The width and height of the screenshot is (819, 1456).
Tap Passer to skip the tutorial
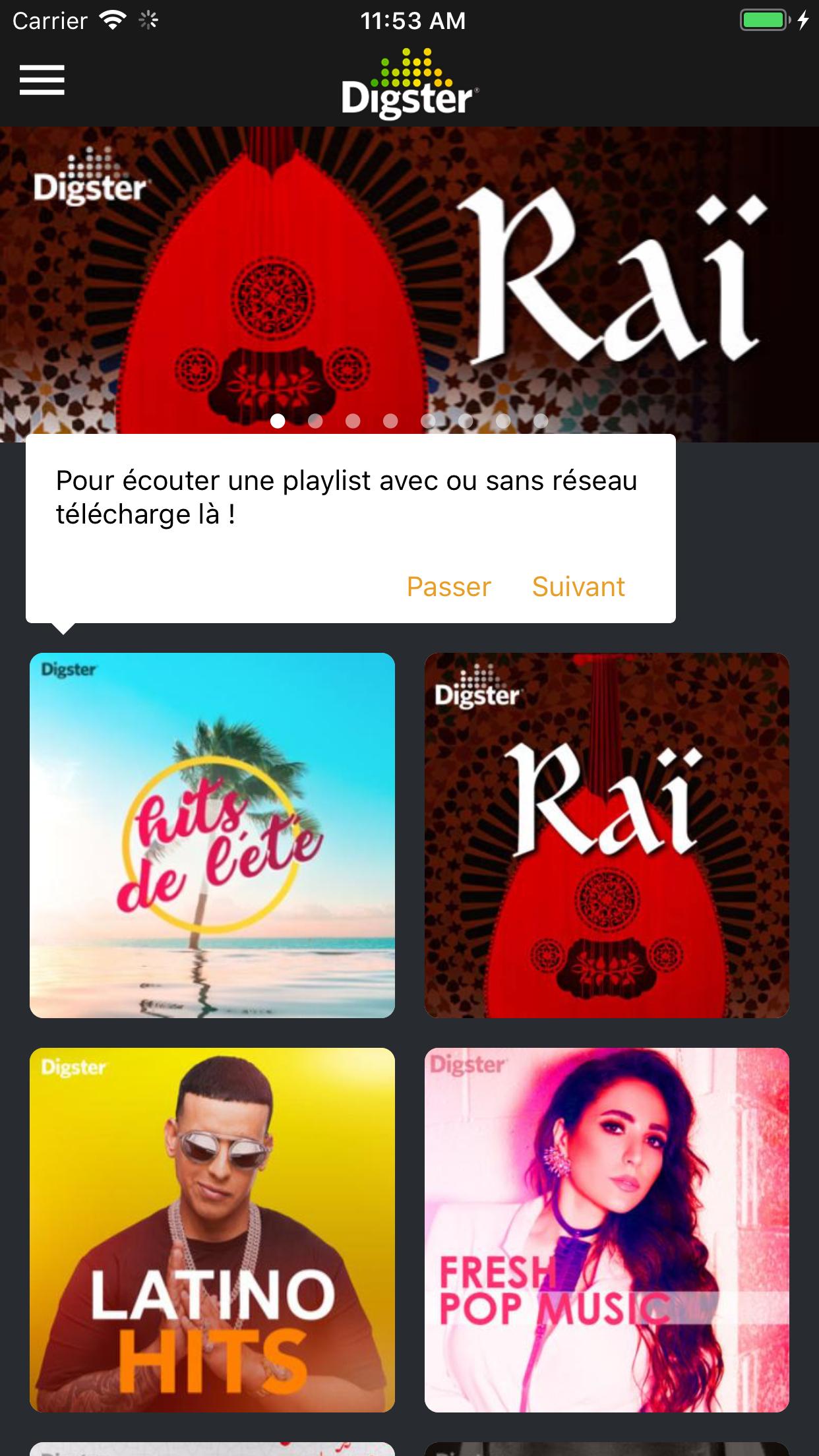pos(448,586)
